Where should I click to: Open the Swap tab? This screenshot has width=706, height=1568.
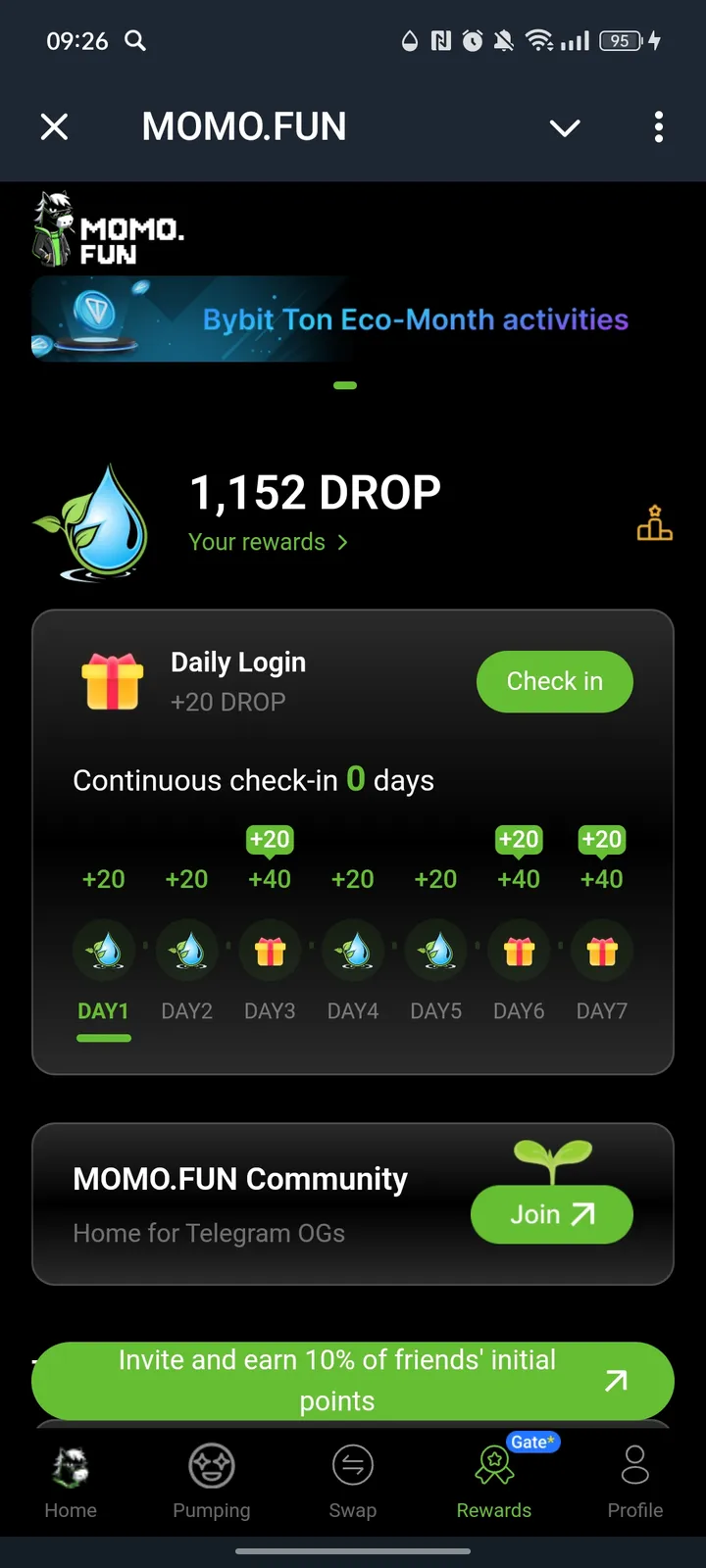click(353, 1483)
